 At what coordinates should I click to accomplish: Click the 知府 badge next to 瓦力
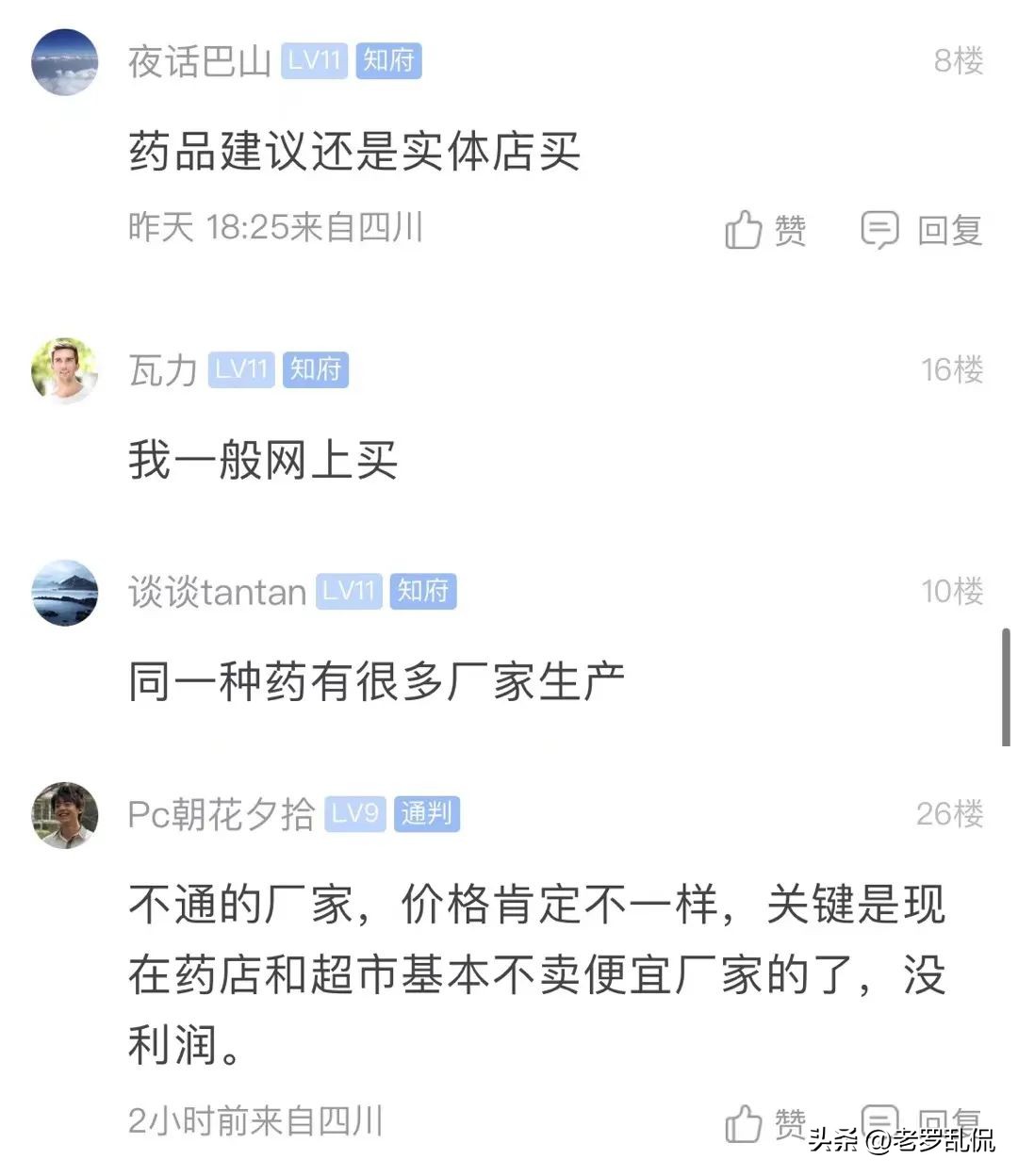point(315,370)
